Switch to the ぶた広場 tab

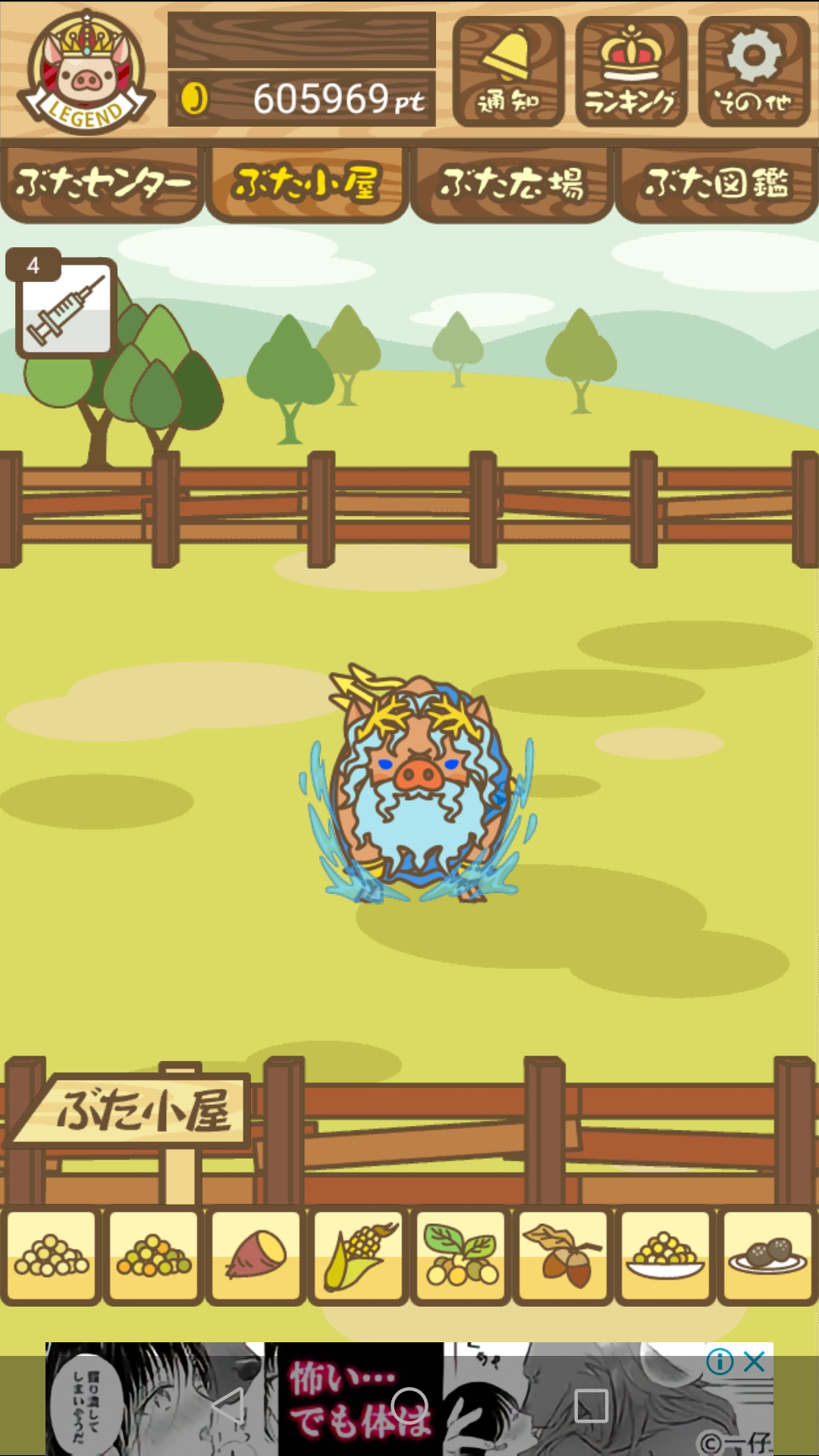512,184
